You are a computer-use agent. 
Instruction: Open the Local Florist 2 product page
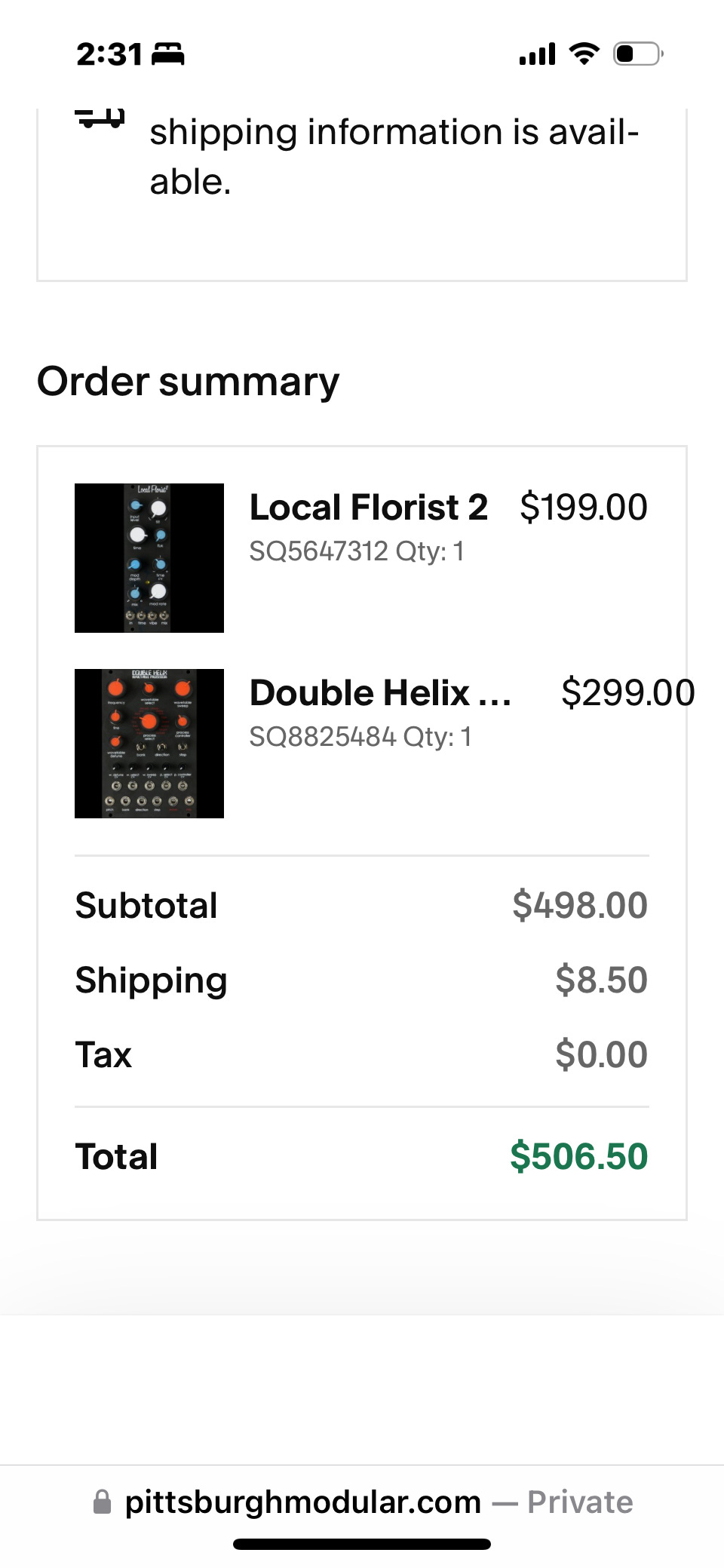point(369,508)
